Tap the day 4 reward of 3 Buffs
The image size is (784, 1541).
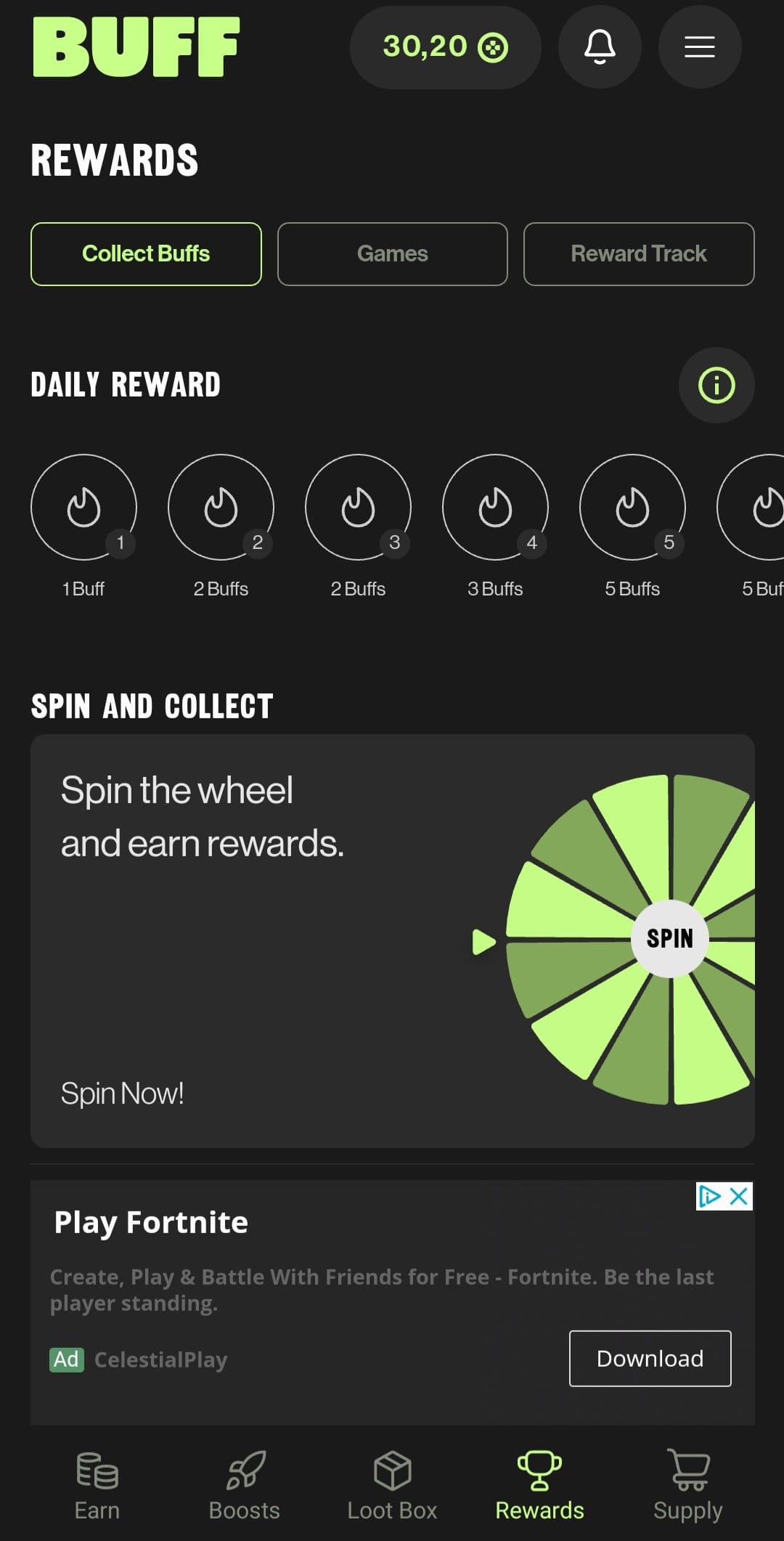pos(495,508)
